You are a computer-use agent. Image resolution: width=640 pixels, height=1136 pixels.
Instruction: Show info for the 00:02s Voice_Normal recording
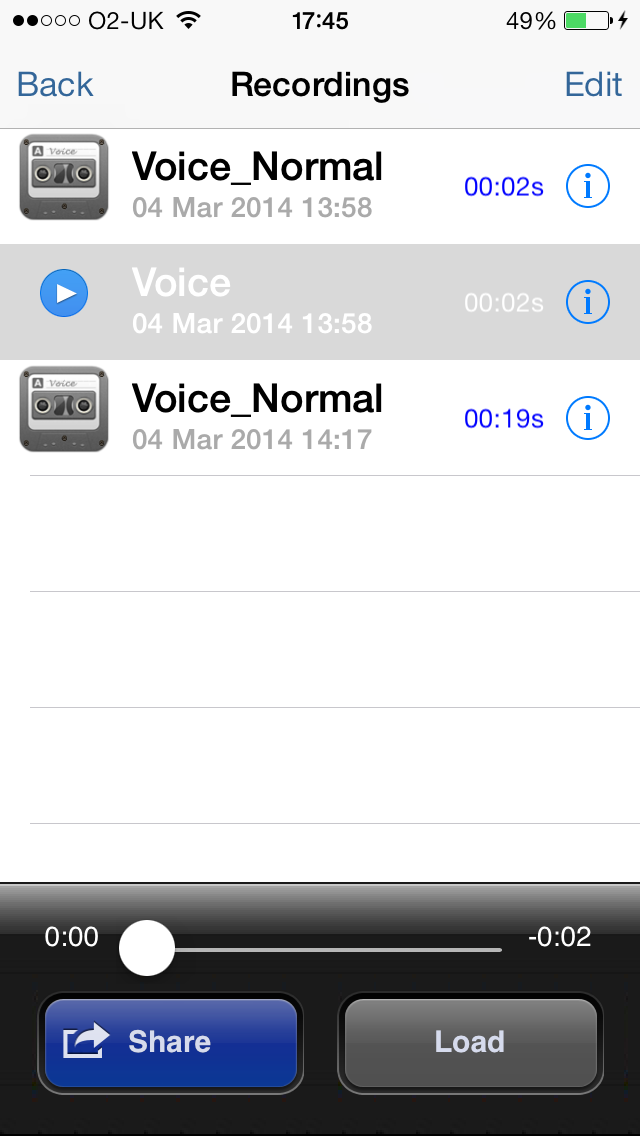tap(588, 186)
